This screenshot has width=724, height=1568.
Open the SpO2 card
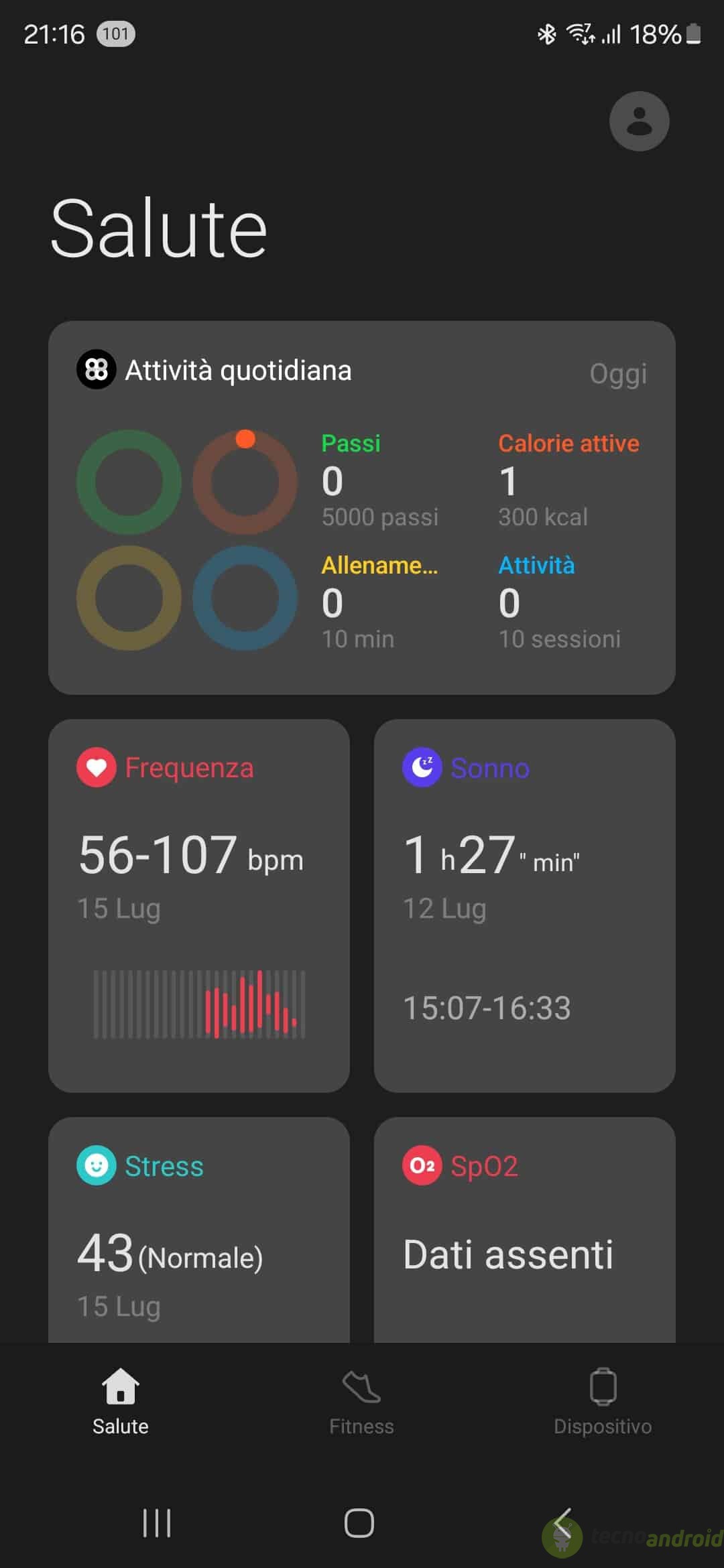[x=524, y=1230]
